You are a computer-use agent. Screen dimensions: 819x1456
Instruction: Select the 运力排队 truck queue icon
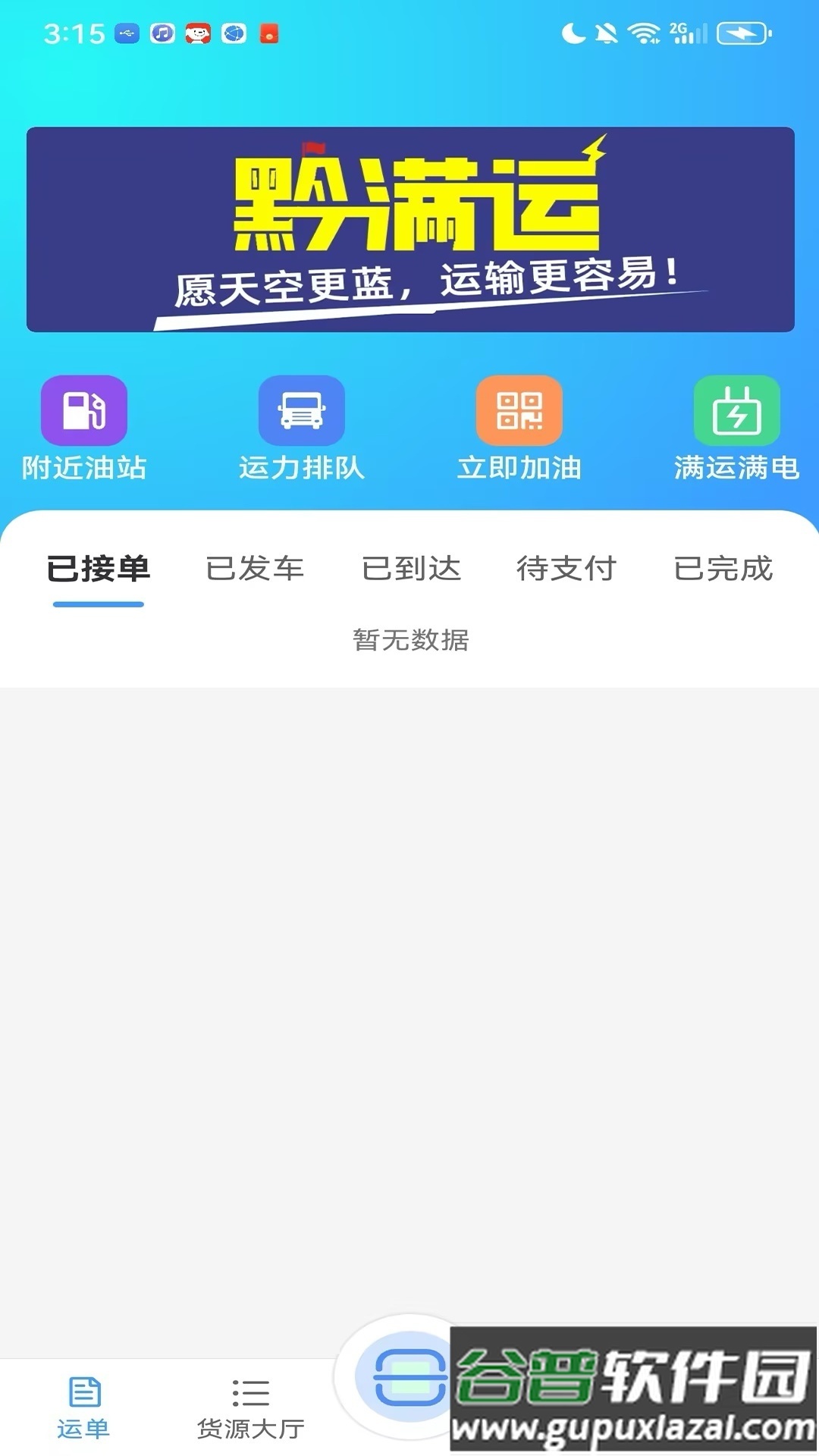click(x=300, y=412)
